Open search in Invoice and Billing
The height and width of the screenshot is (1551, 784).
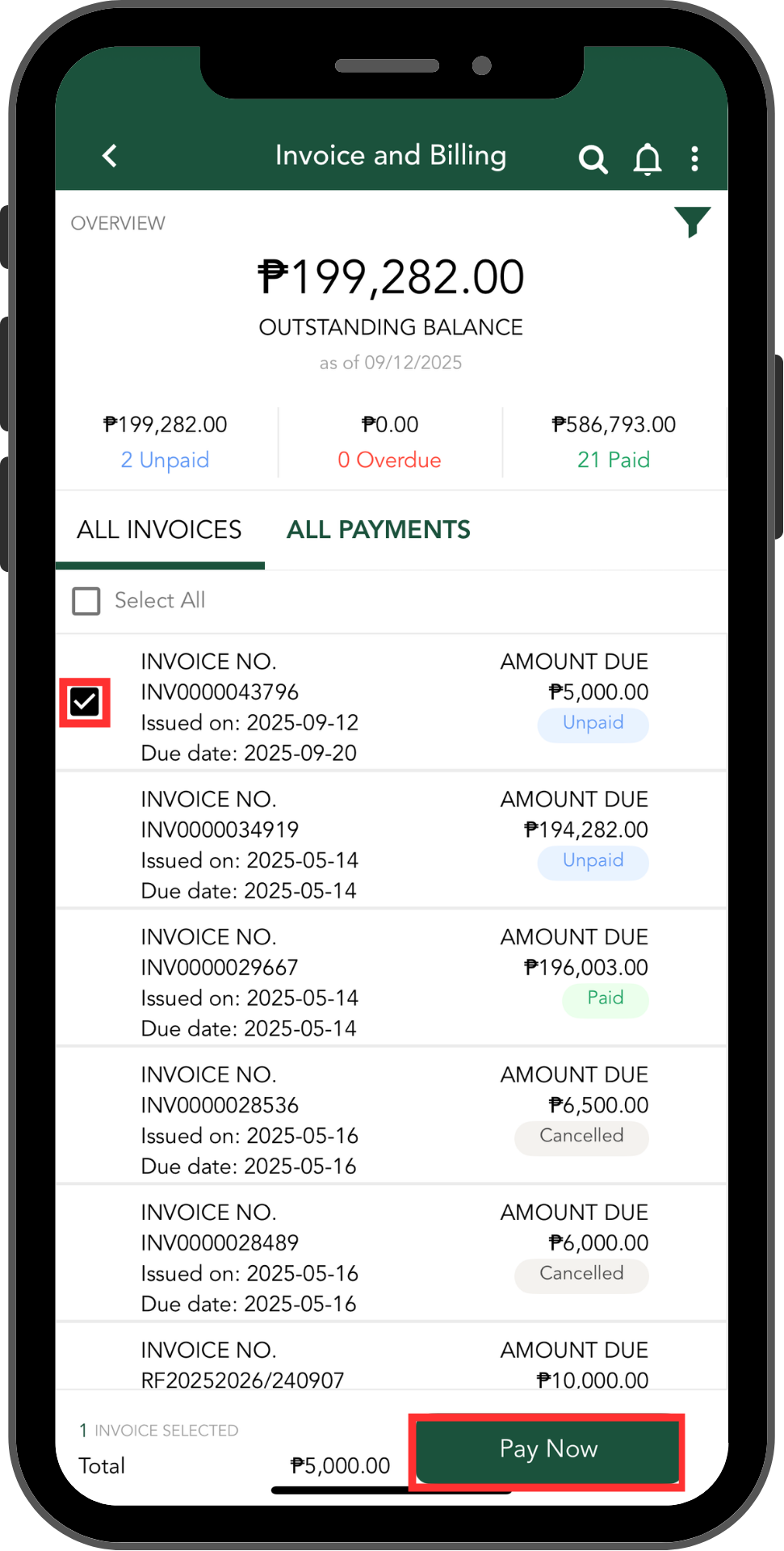point(593,158)
